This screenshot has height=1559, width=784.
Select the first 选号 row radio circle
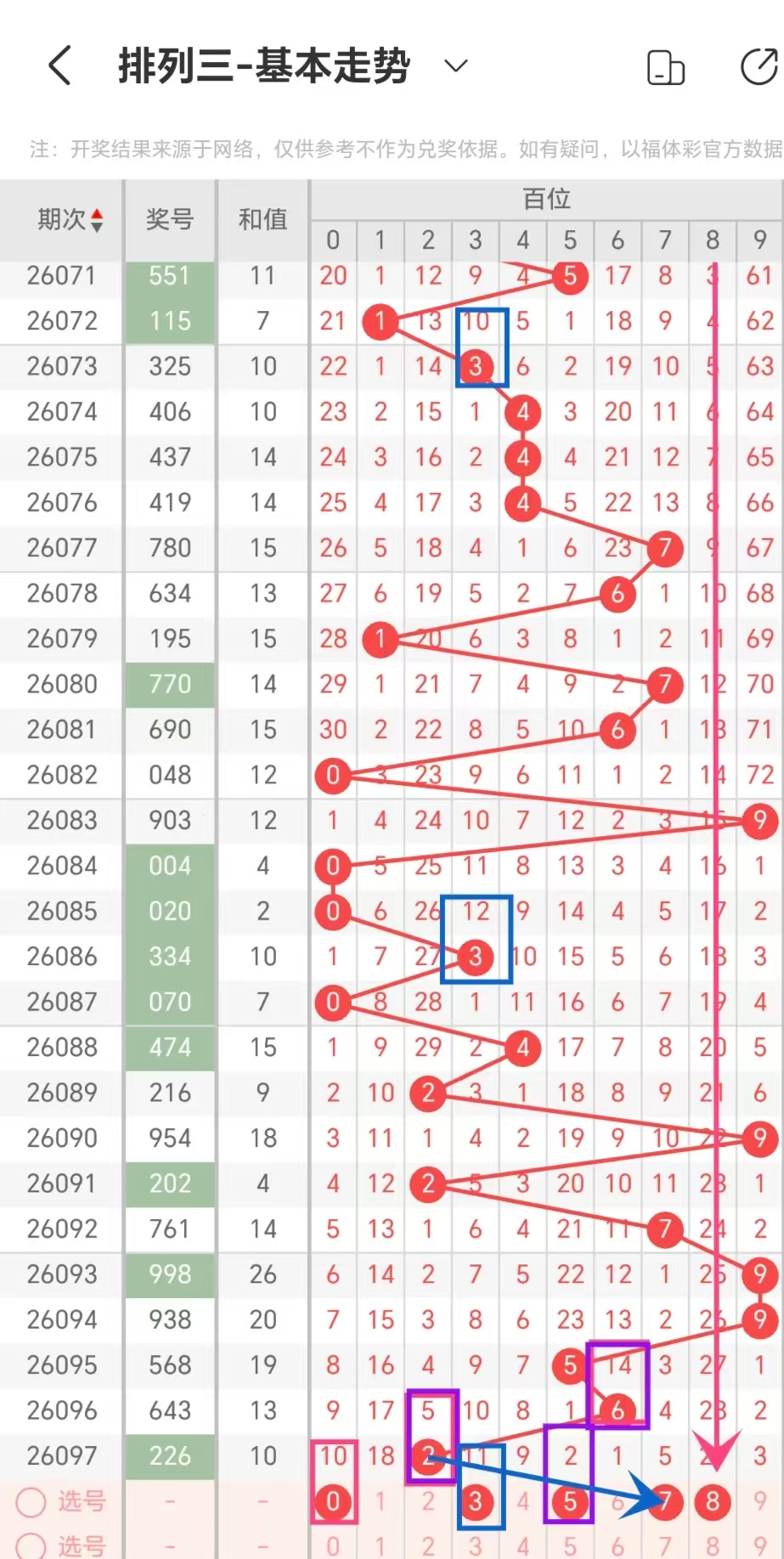click(x=31, y=1502)
